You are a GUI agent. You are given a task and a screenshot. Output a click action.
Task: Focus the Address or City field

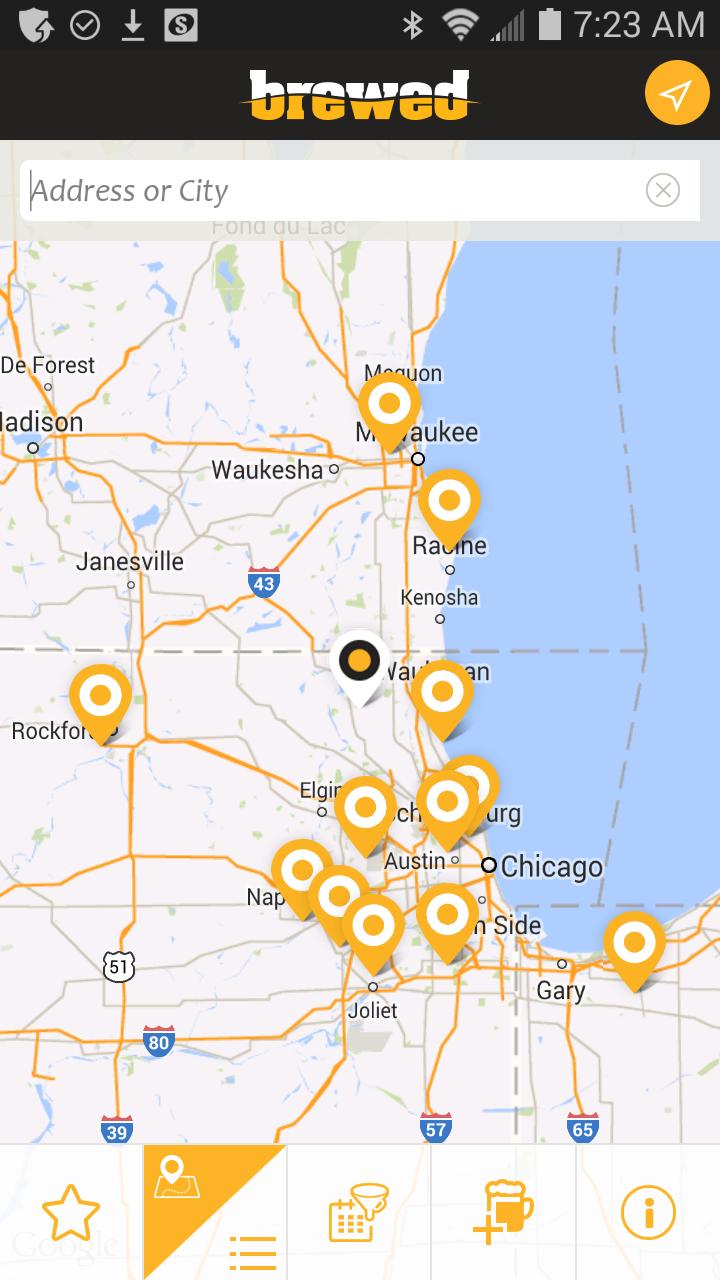click(330, 190)
